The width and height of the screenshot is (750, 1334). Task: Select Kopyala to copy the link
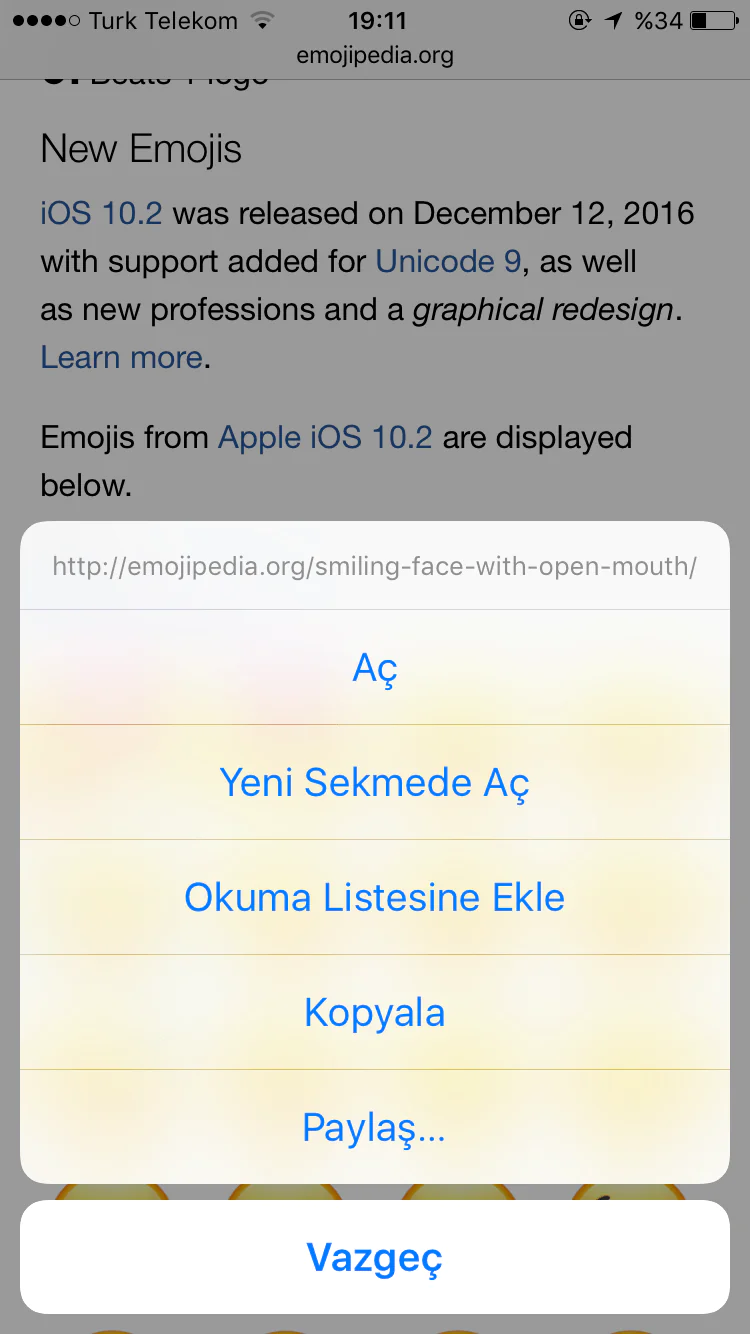coord(375,1012)
